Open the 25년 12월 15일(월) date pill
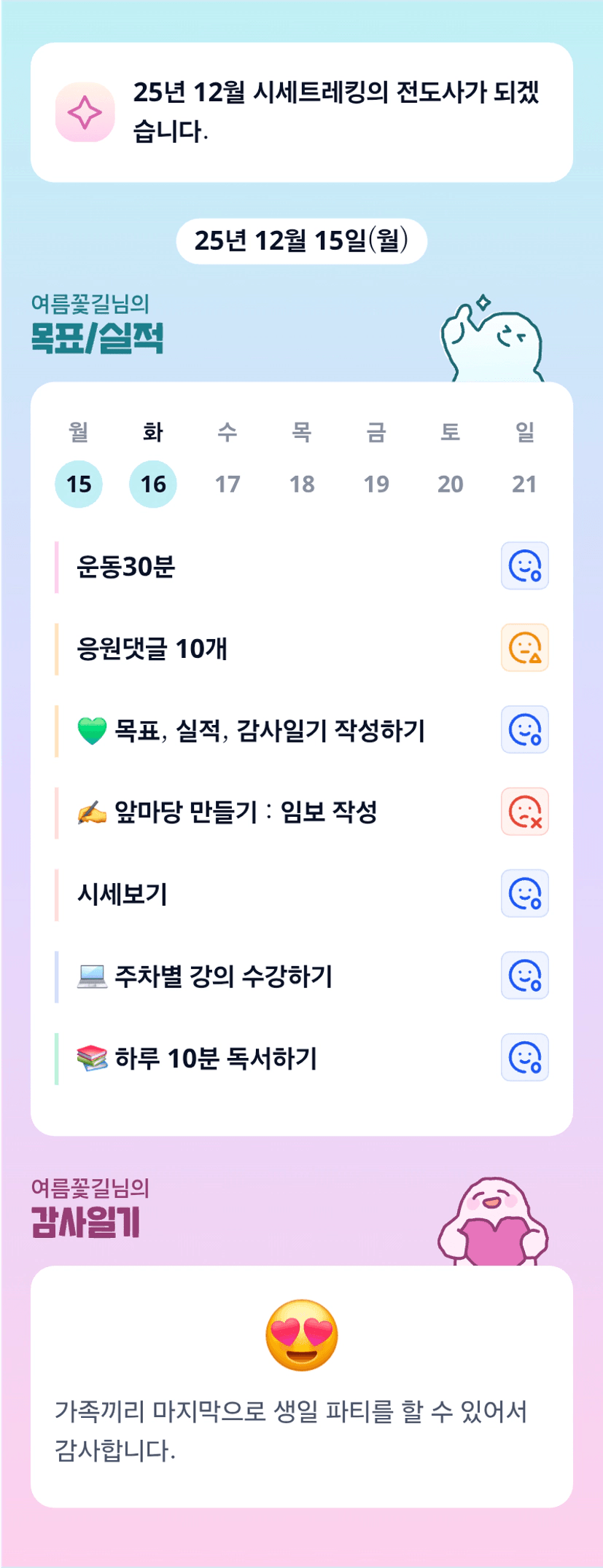Screen dimensions: 603x1568 (301, 240)
